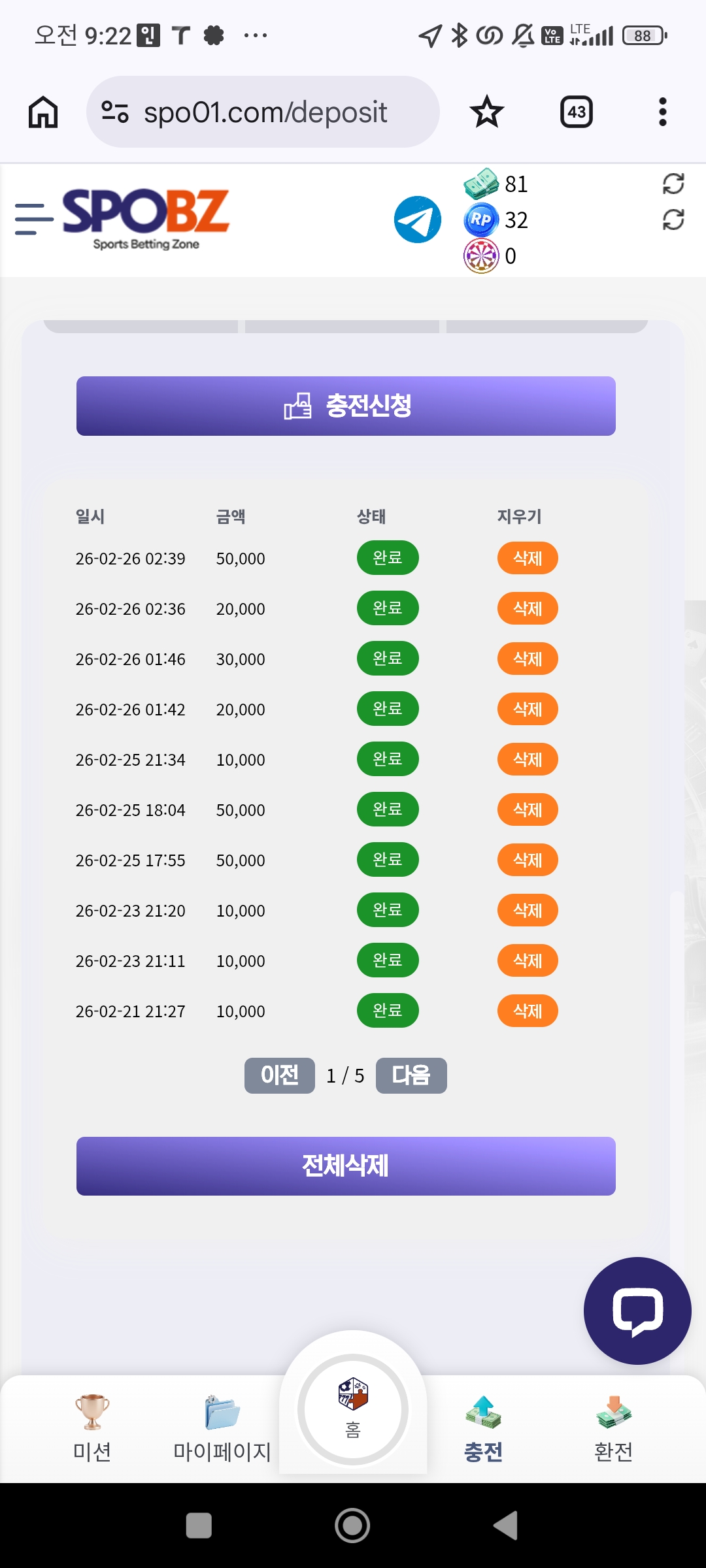The image size is (706, 1568).
Task: Click the roulette wheel icon showing 0
Action: pyautogui.click(x=480, y=255)
